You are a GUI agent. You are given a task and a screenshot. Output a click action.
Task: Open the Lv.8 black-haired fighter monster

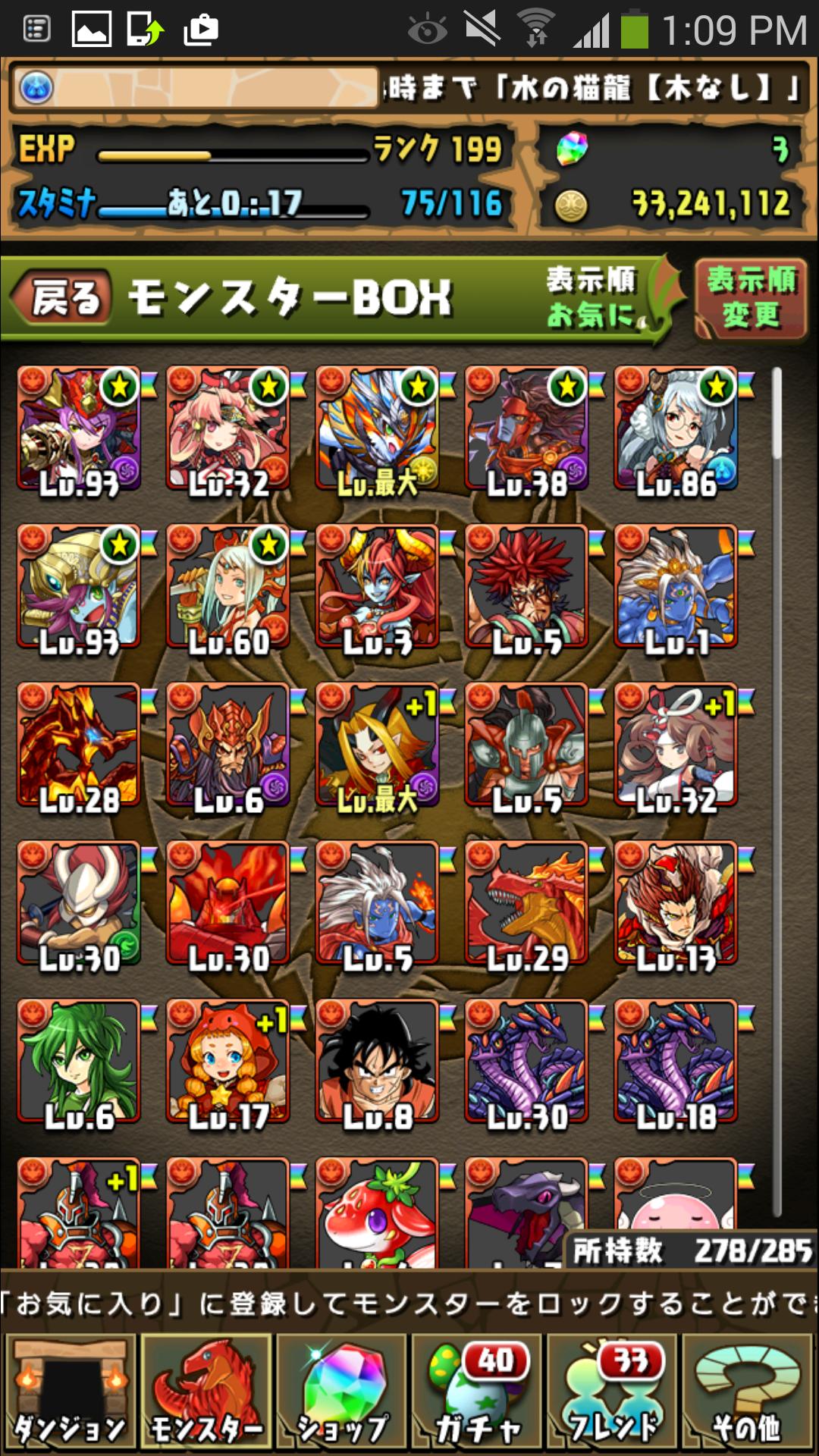tap(378, 1063)
